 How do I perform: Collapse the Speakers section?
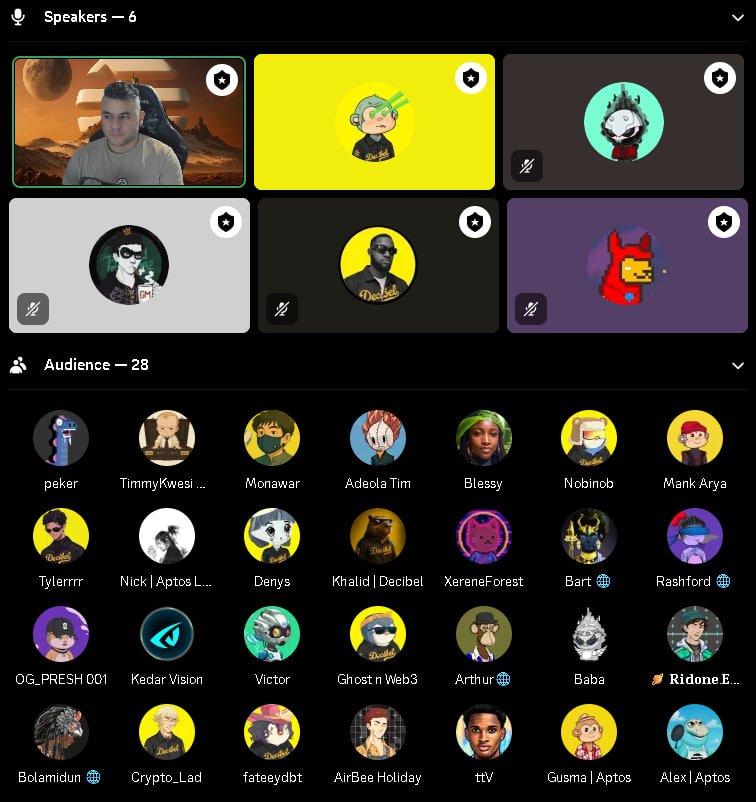738,17
